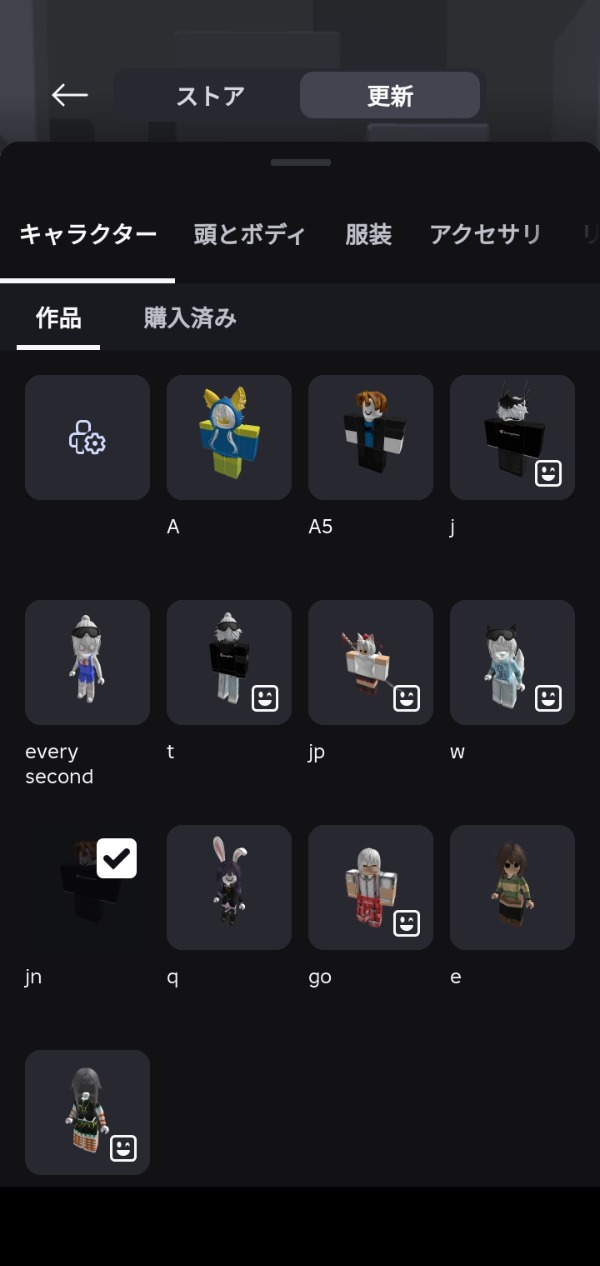This screenshot has width=600, height=1266.
Task: Select the avatar named j
Action: pos(512,437)
